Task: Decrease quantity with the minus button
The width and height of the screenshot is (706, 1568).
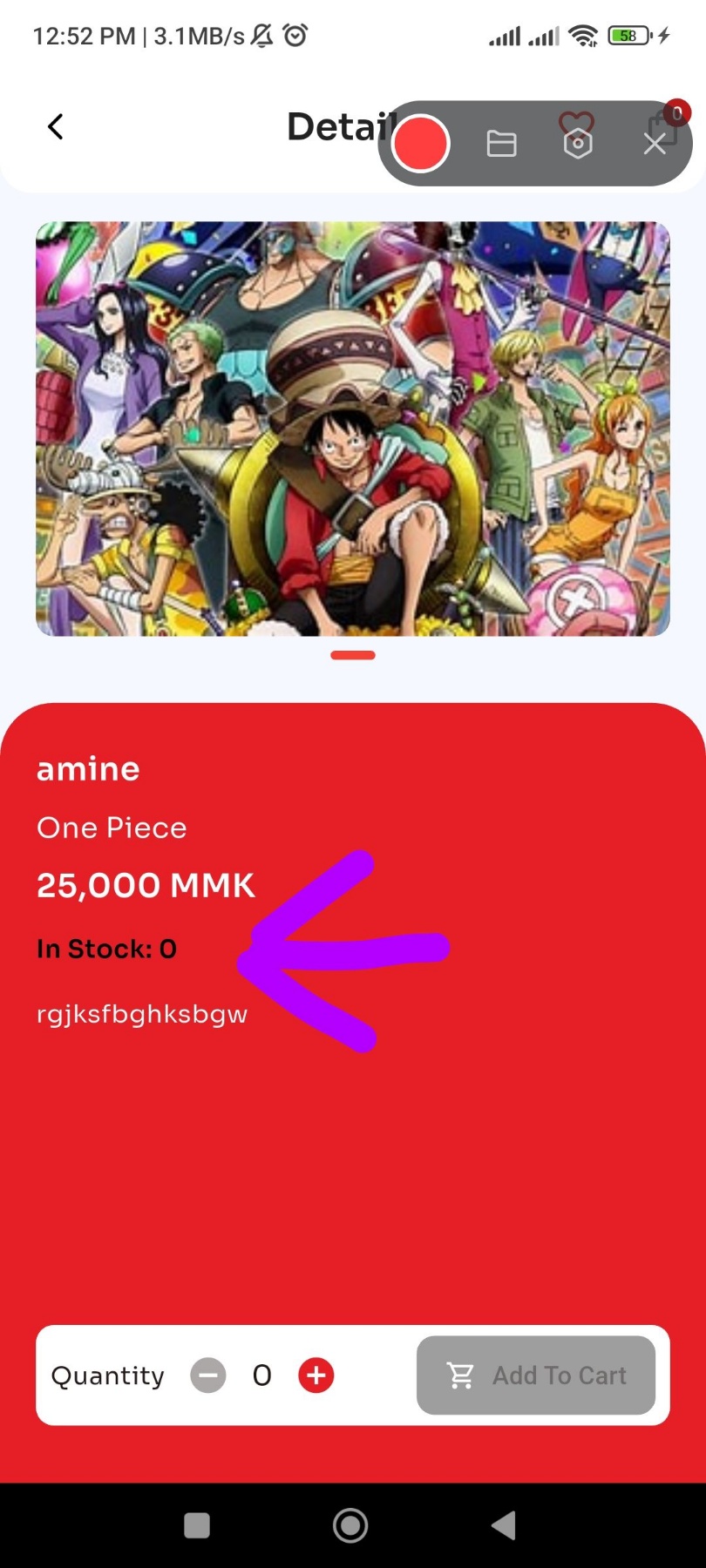Action: 208,1375
